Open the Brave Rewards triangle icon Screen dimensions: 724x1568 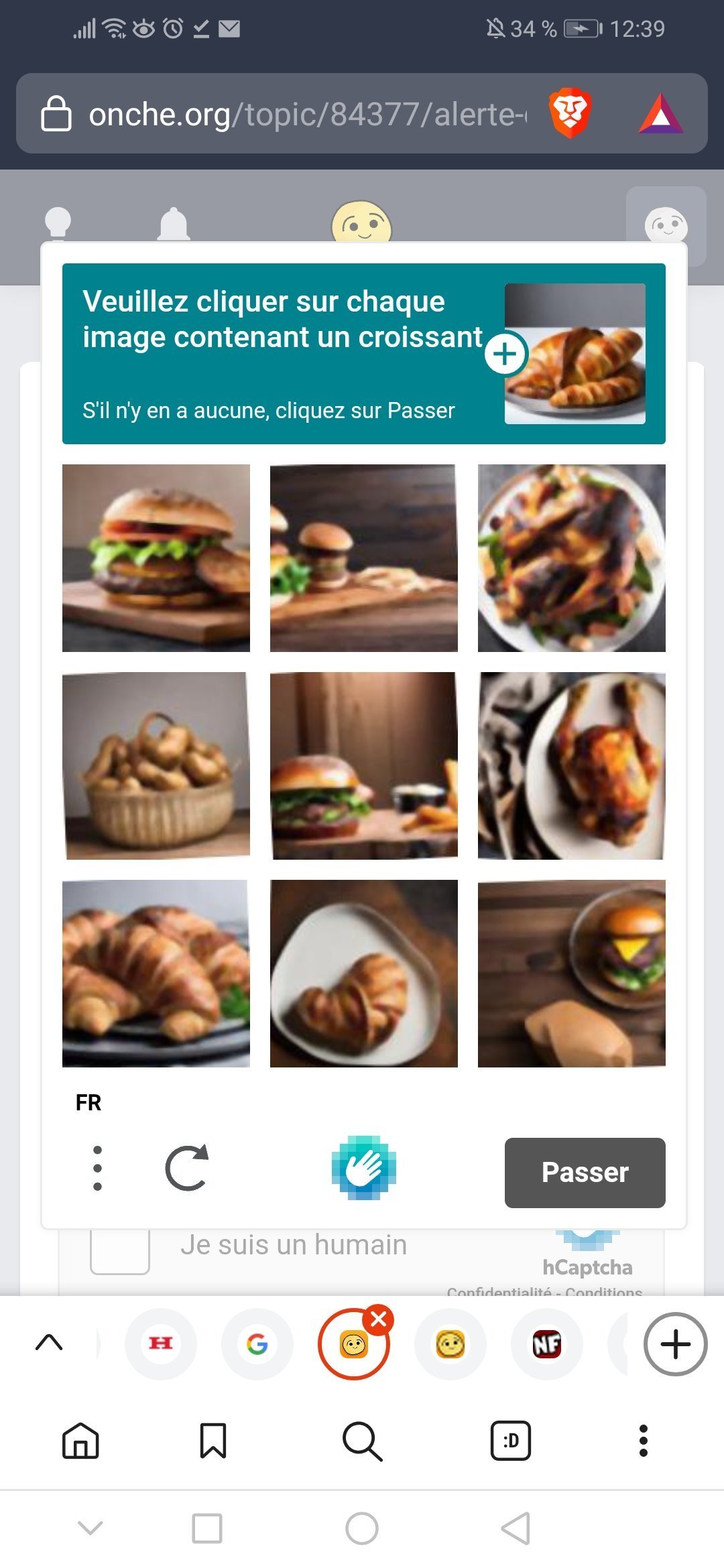tap(660, 114)
